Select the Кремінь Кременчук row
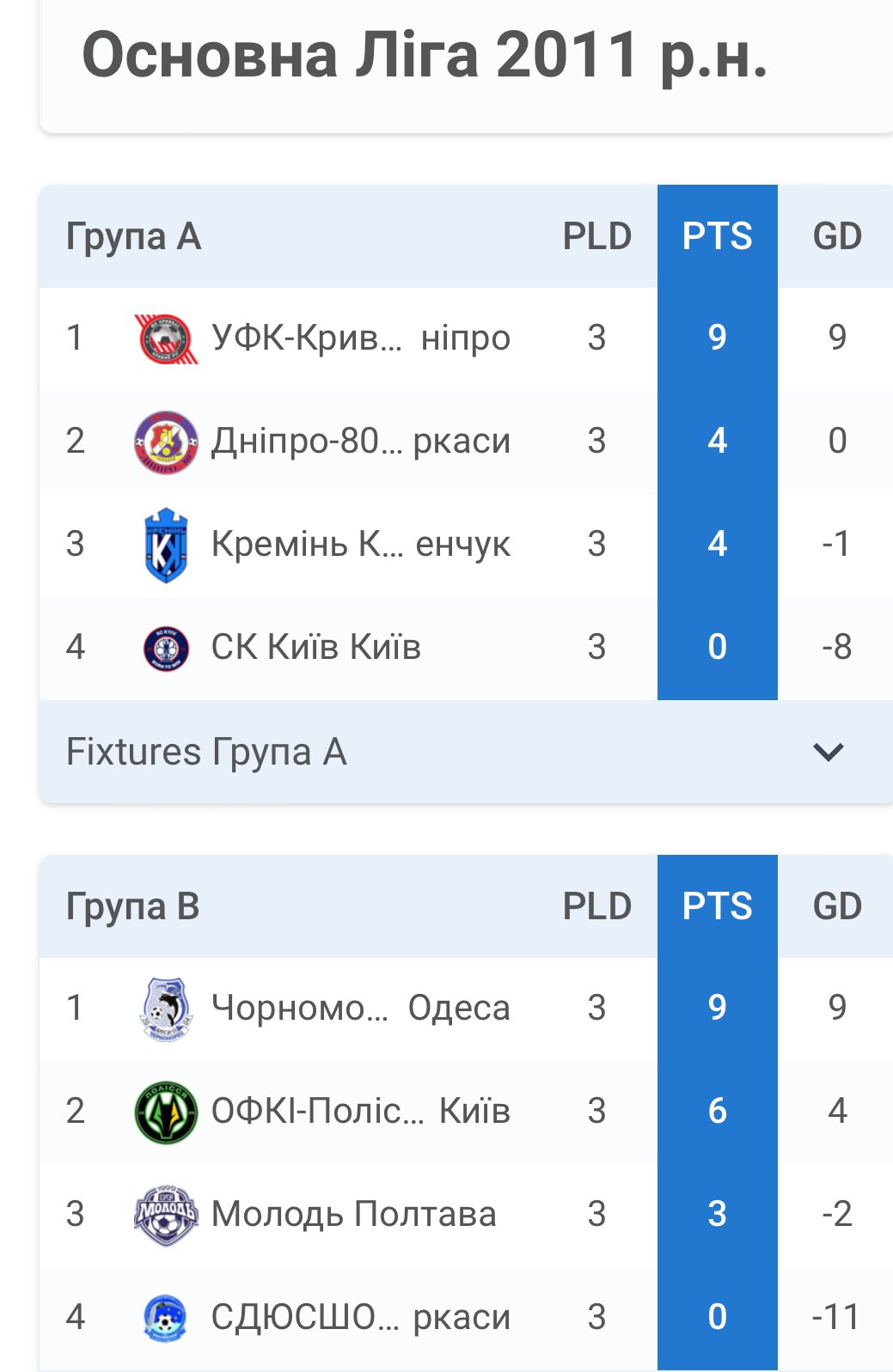 [361, 545]
